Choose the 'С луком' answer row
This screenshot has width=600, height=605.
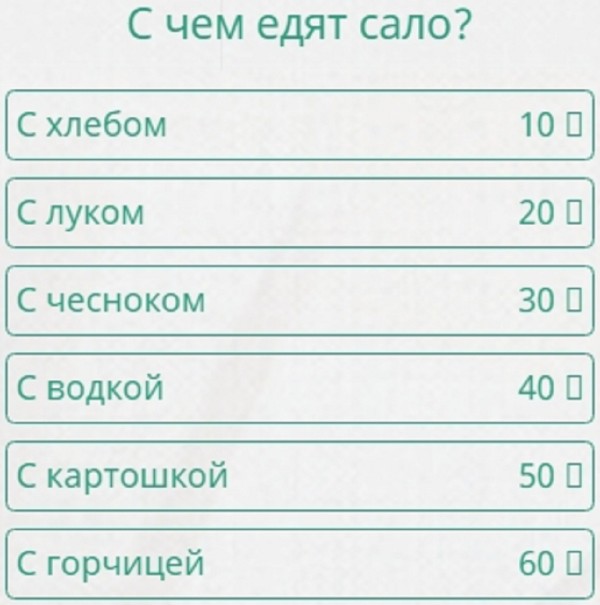[x=300, y=213]
